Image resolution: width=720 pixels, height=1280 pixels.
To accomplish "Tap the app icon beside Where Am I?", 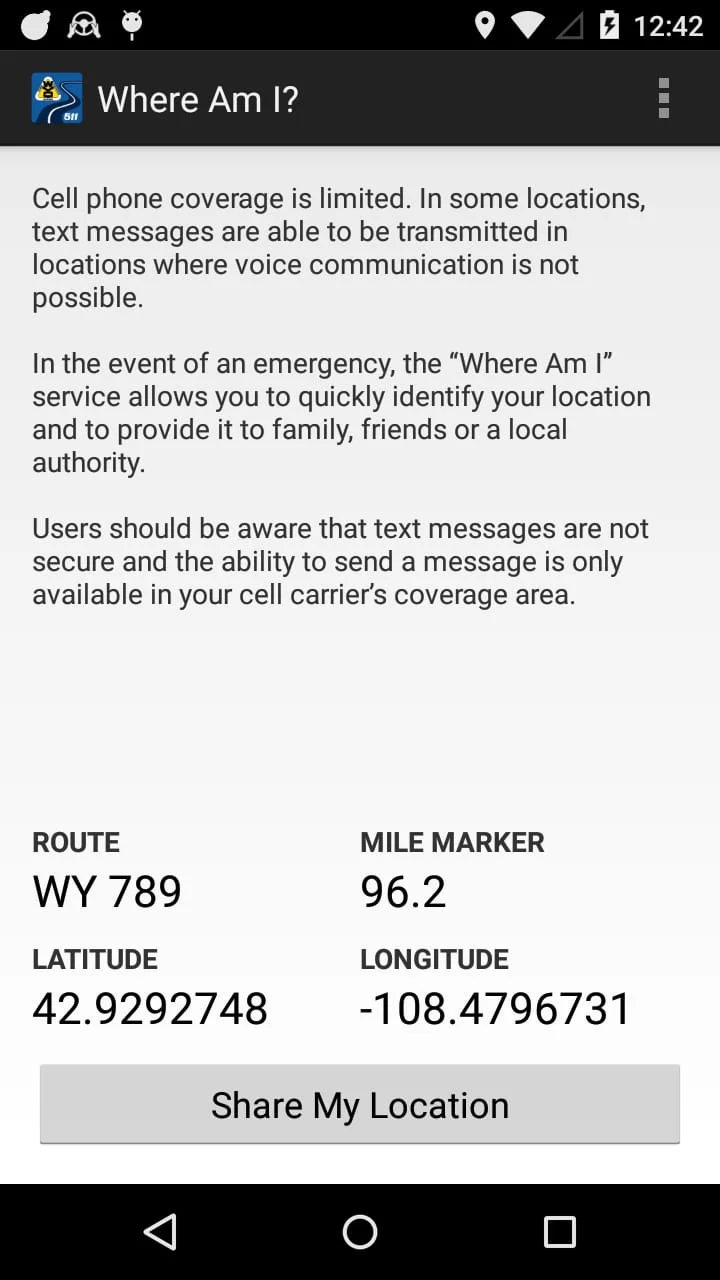I will point(57,99).
